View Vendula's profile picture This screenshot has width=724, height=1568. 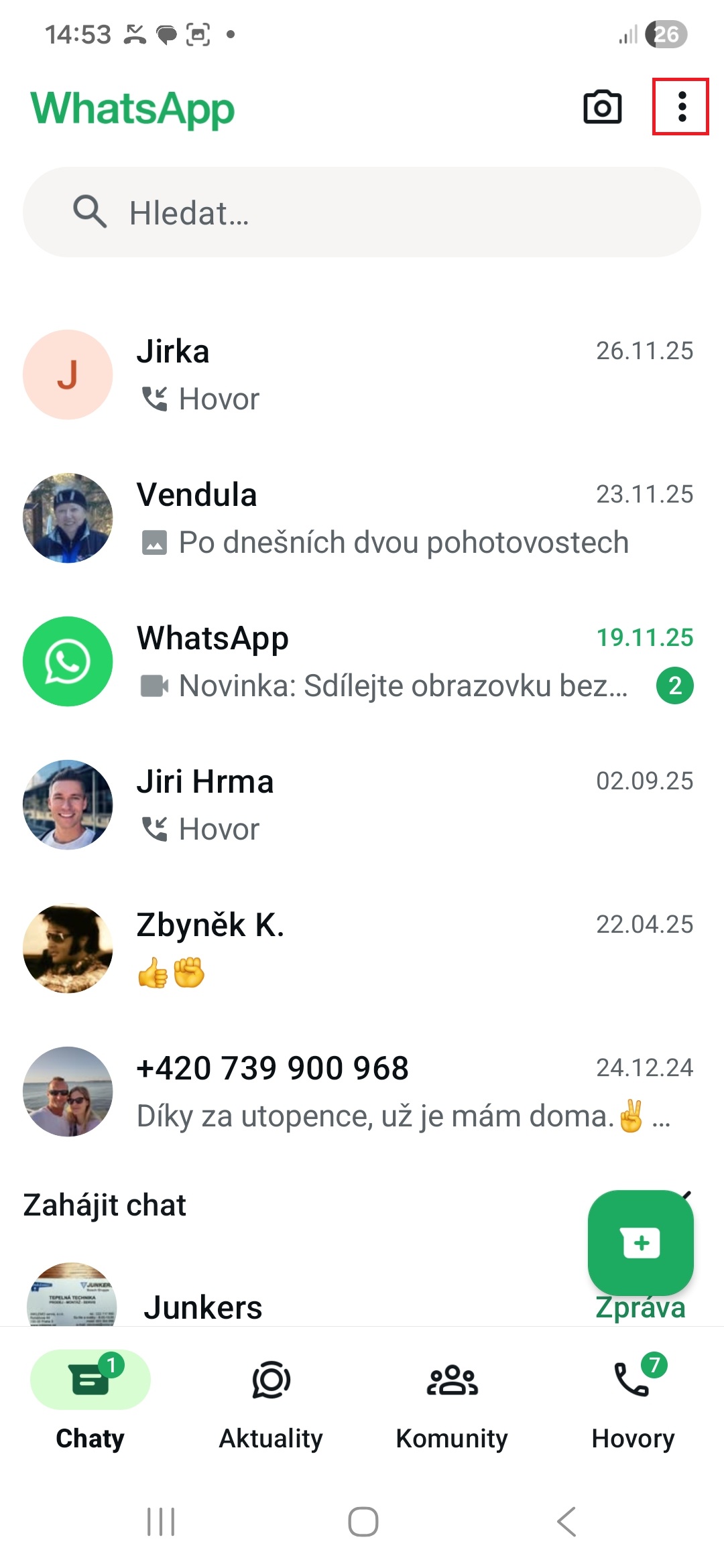pyautogui.click(x=68, y=518)
